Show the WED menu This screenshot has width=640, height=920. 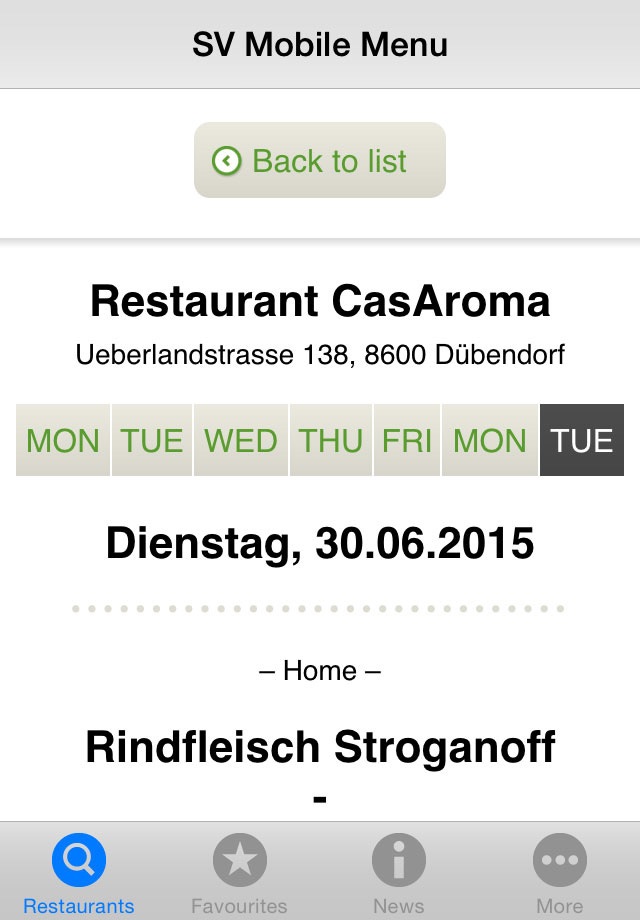click(241, 440)
